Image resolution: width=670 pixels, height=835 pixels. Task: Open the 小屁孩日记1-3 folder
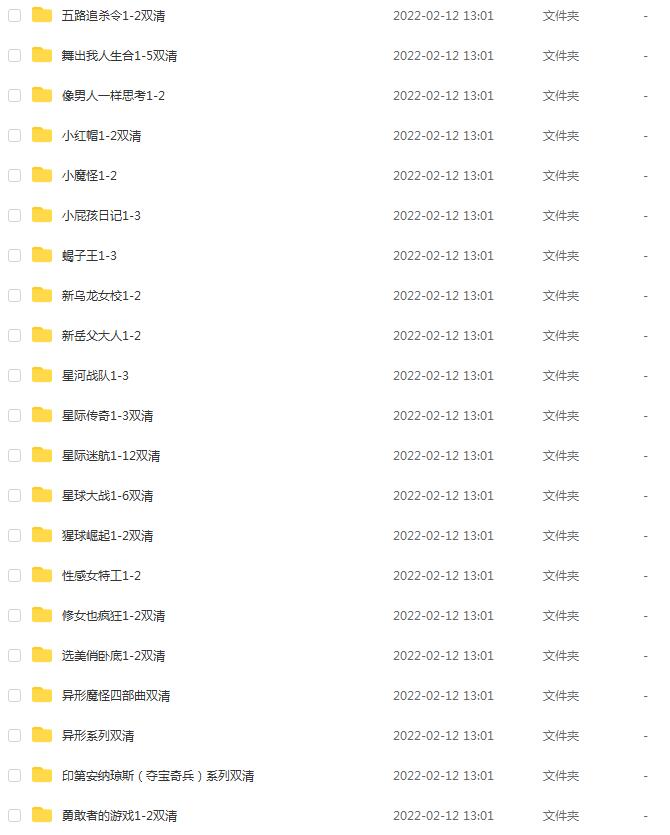(x=101, y=216)
